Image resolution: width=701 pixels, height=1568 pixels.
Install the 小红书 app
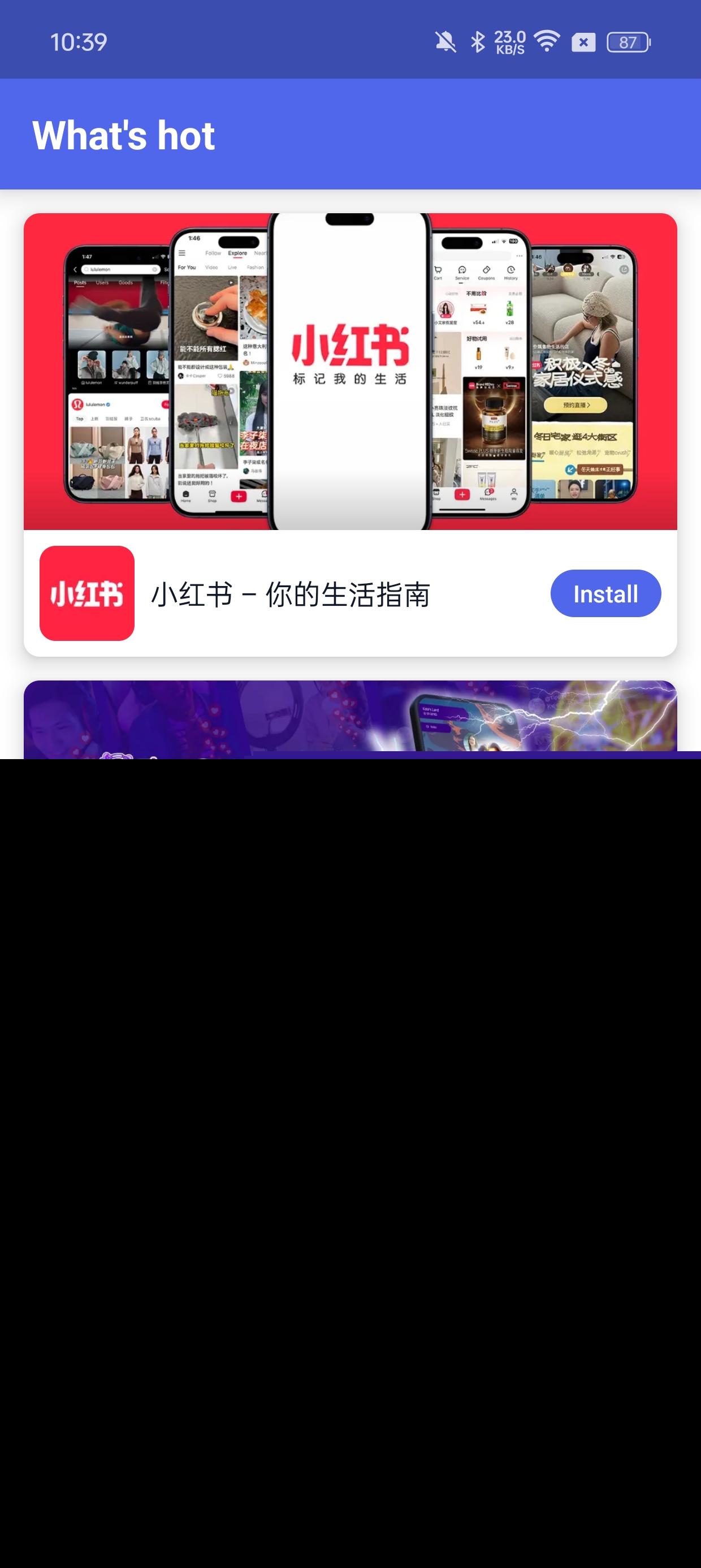(605, 593)
